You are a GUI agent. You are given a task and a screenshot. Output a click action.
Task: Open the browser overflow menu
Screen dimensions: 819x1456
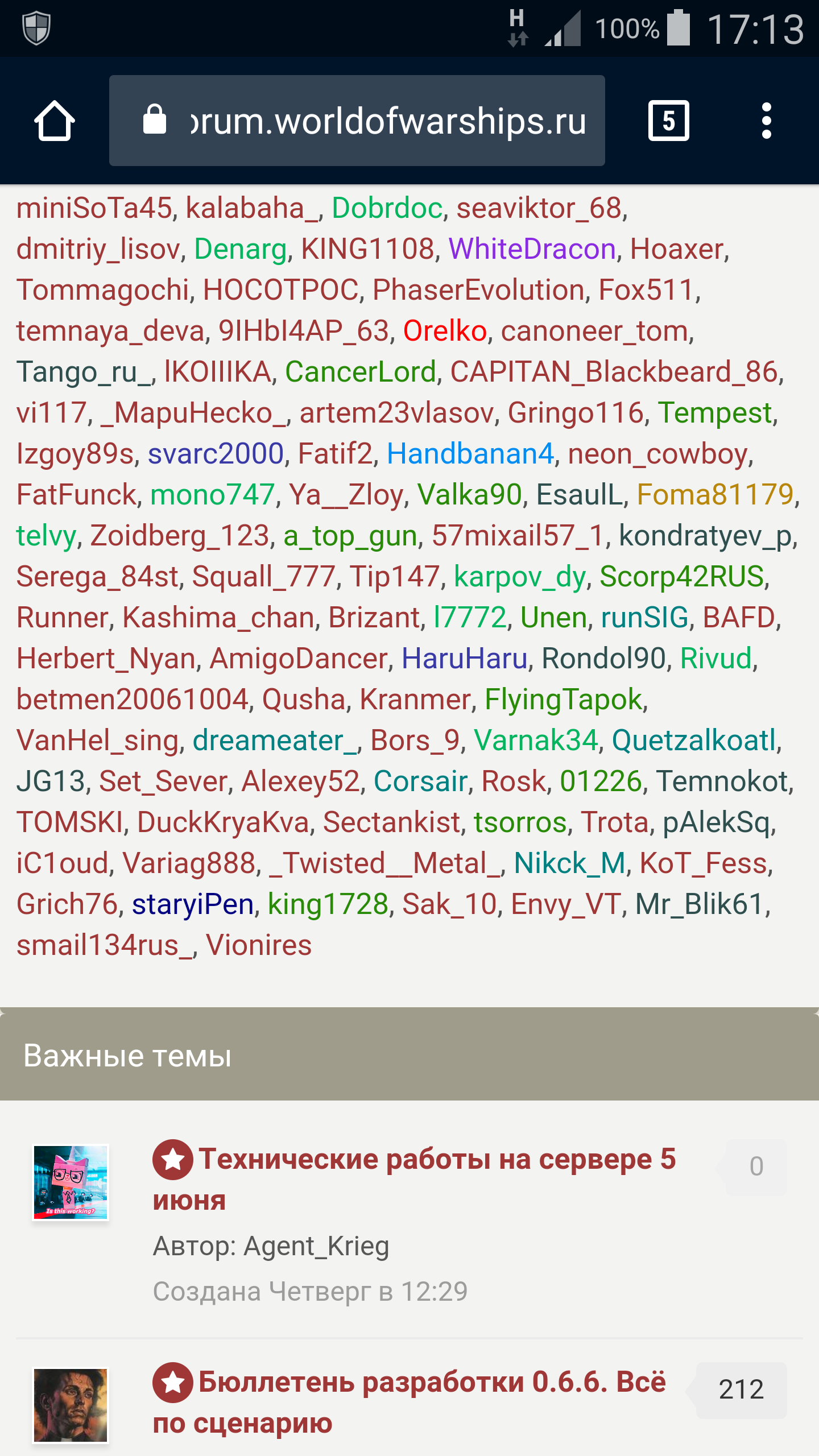click(766, 121)
